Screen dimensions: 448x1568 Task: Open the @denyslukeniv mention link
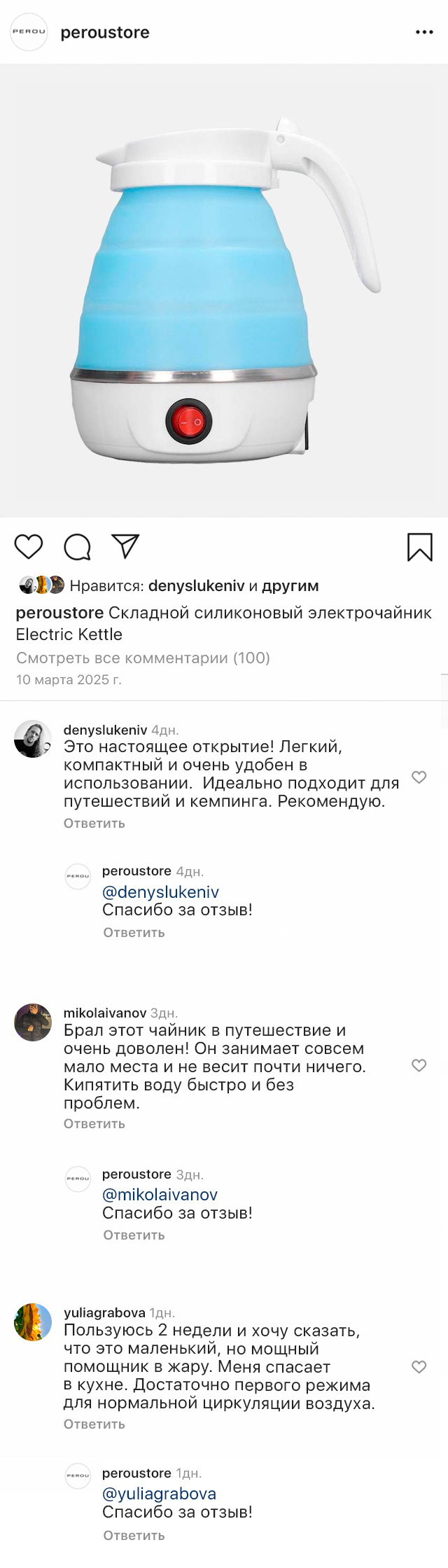coord(160,891)
